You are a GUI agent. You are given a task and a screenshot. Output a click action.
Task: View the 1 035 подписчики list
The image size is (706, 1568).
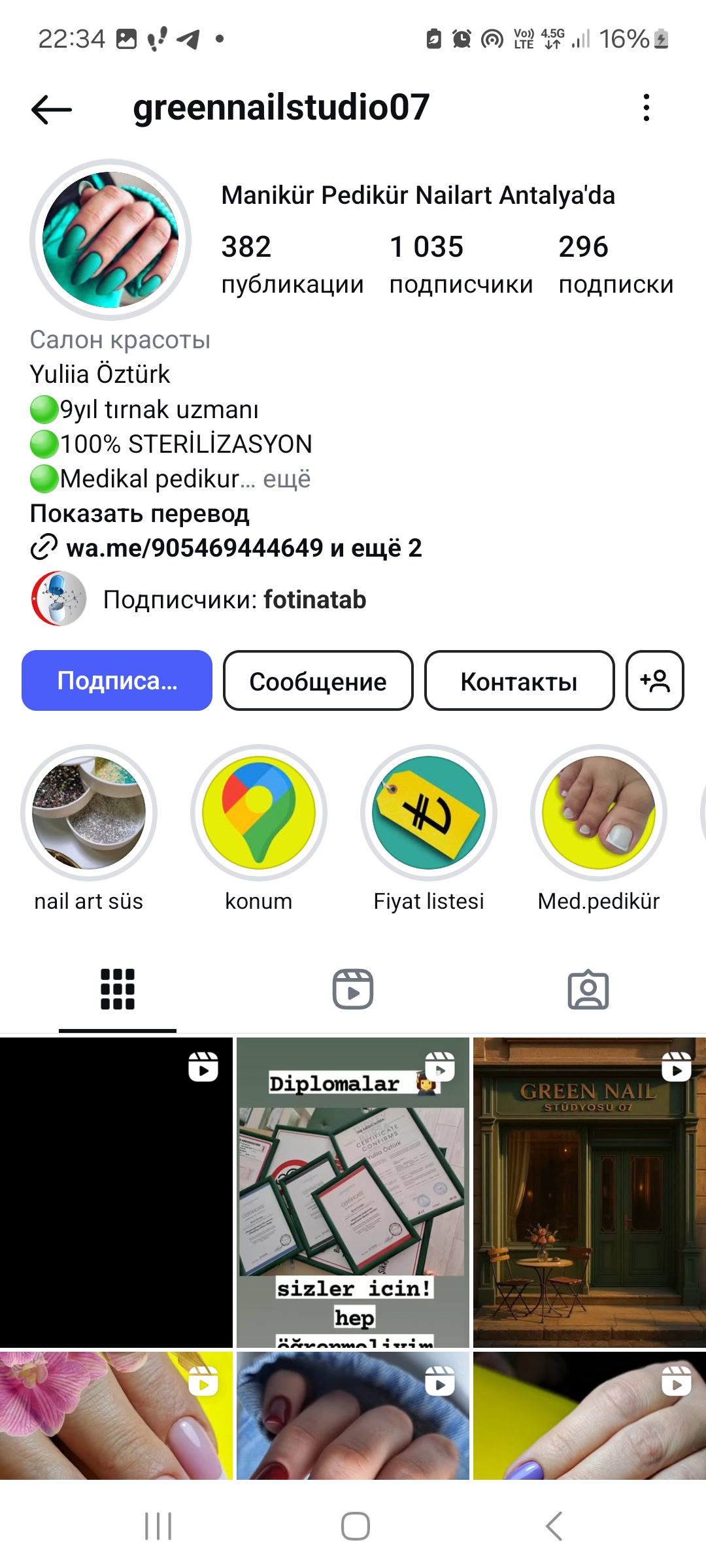pyautogui.click(x=460, y=265)
